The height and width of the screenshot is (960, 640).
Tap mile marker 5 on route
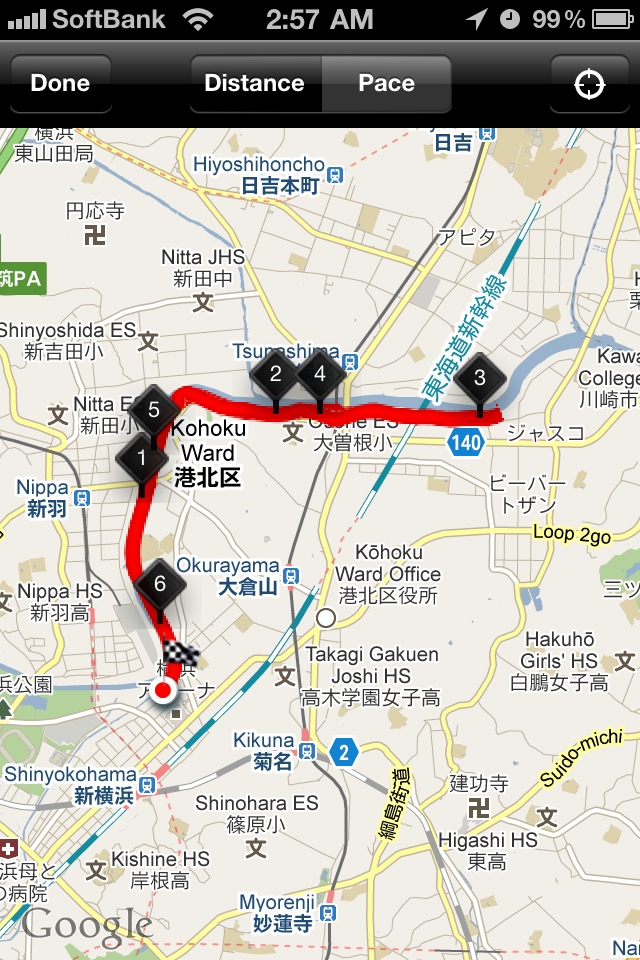click(153, 409)
